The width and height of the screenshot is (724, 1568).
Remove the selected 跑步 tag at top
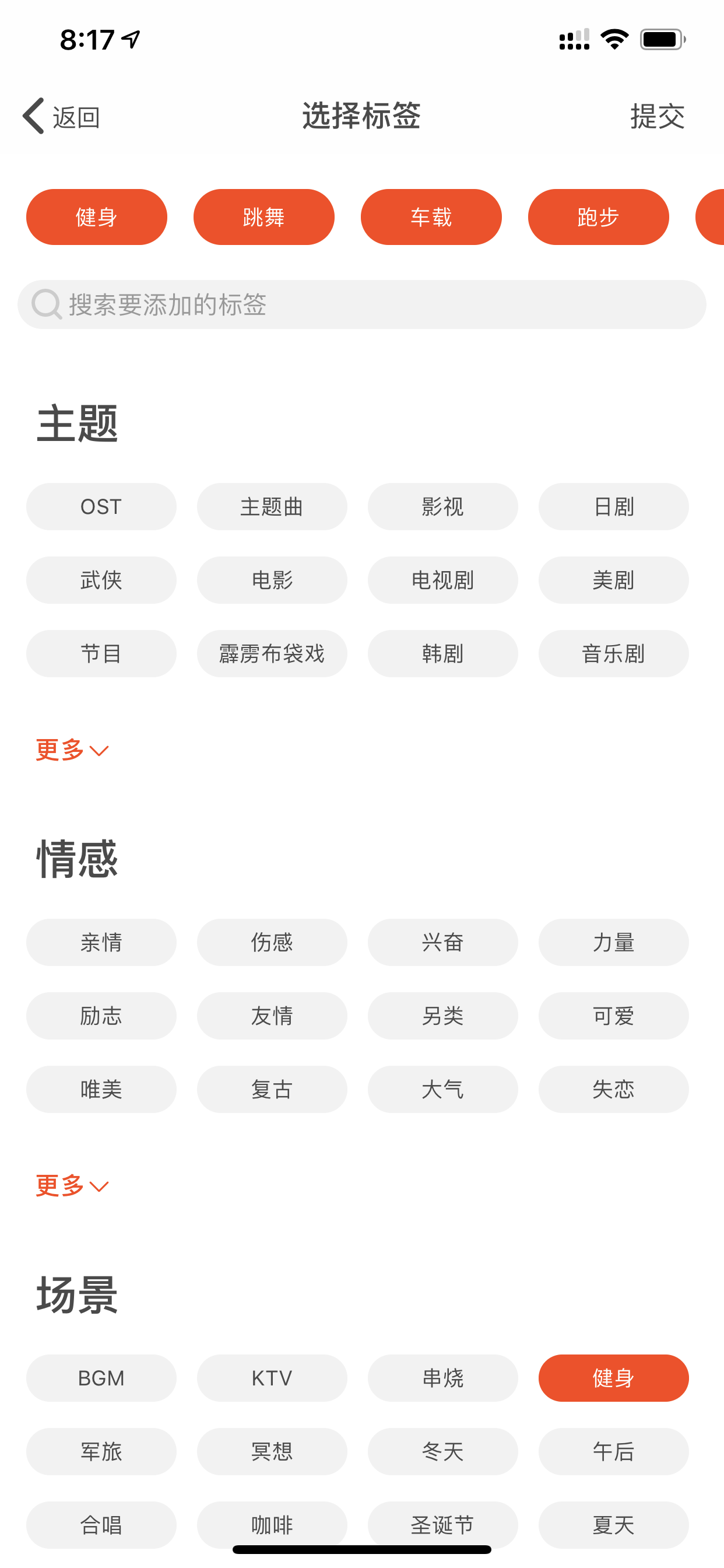[x=599, y=216]
